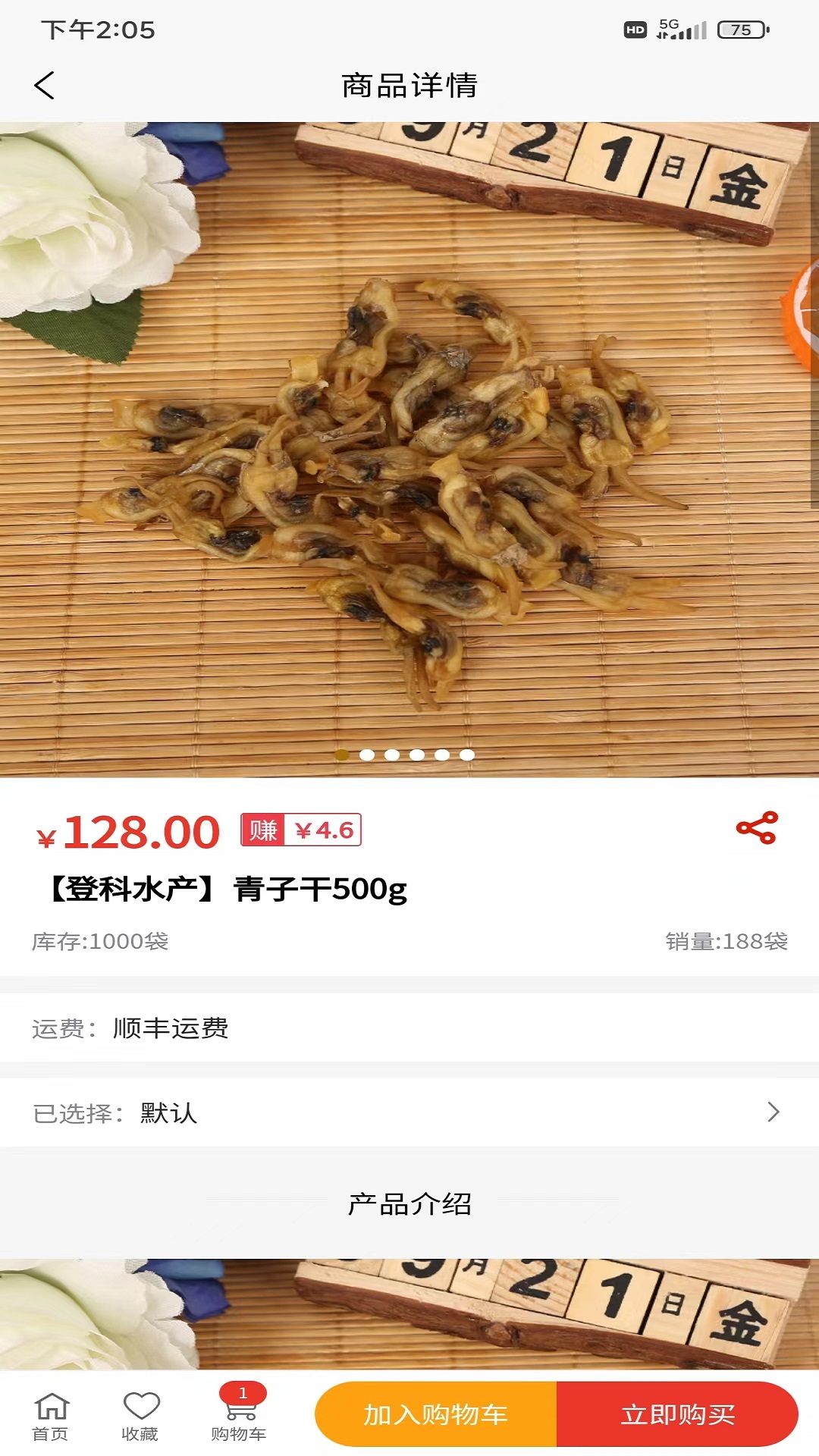This screenshot has width=819, height=1456.
Task: Open the 已选择 默认 specification selector
Action: click(x=409, y=1112)
